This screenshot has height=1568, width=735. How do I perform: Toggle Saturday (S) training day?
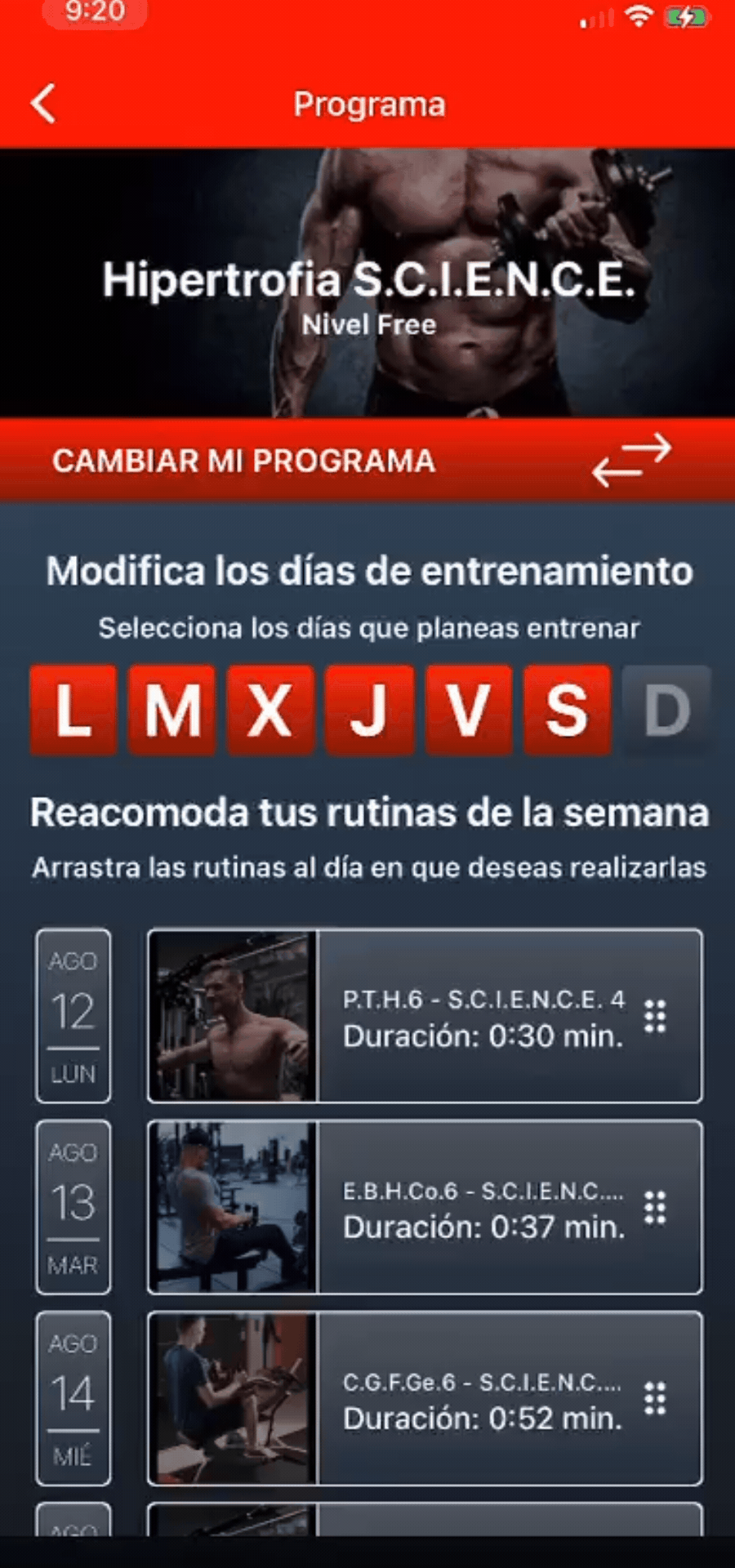(x=567, y=710)
